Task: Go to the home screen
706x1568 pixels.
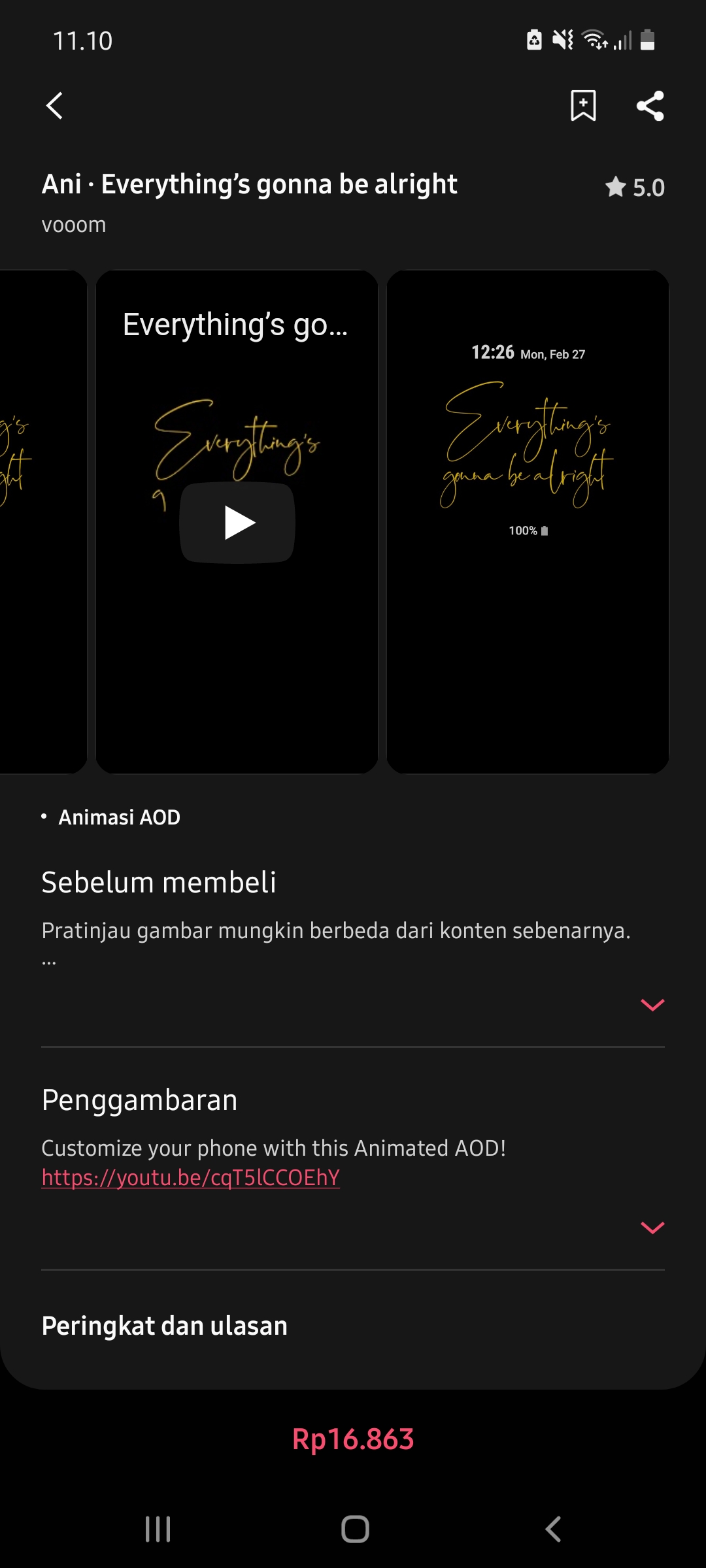Action: [x=355, y=1529]
